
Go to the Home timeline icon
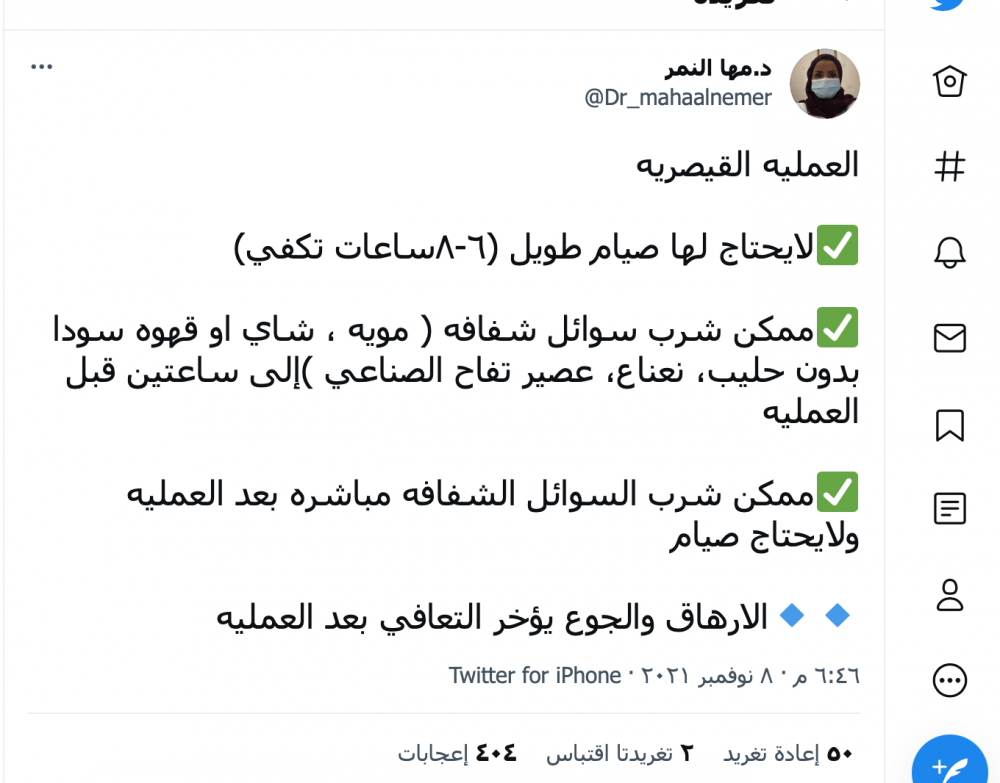point(949,81)
